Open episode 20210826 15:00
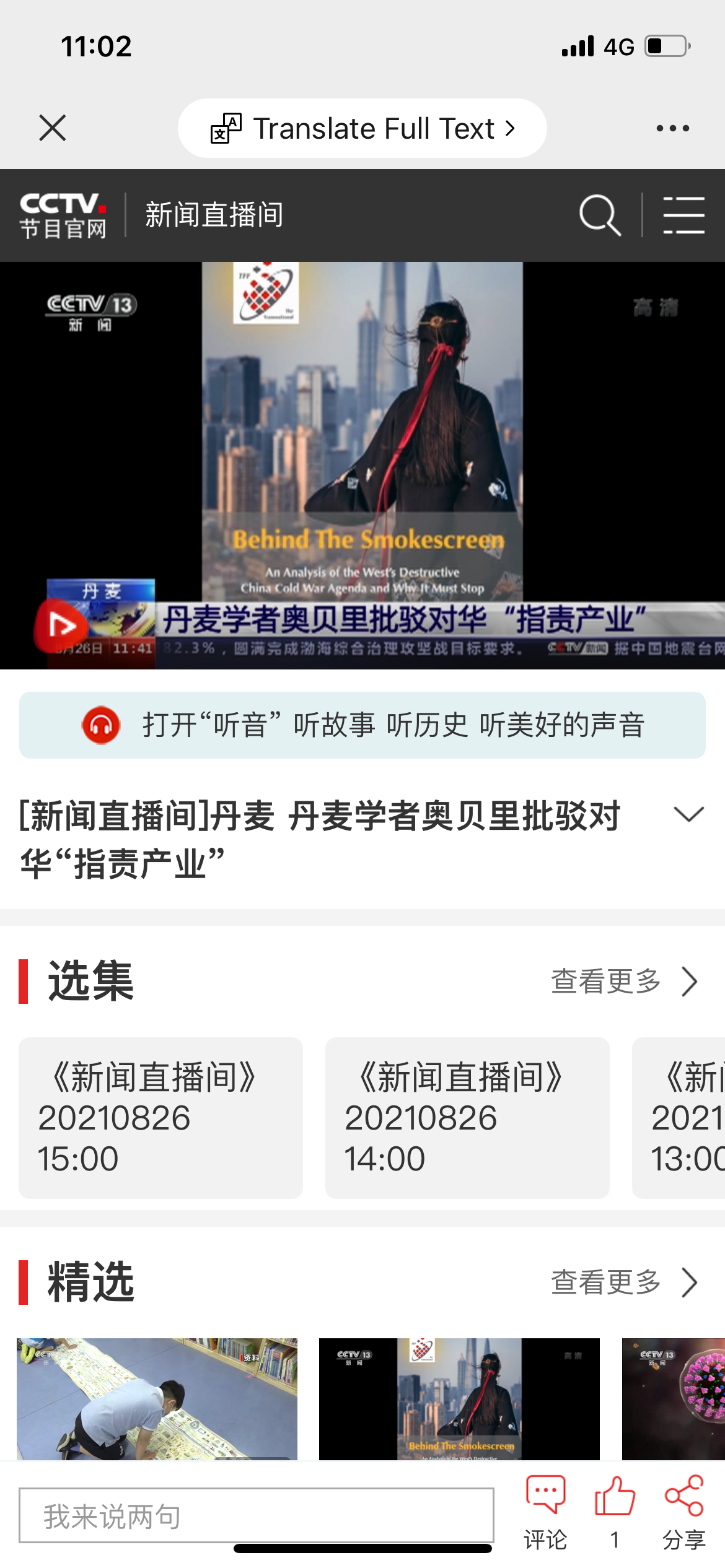Screen dimensions: 725x1568 160,1118
